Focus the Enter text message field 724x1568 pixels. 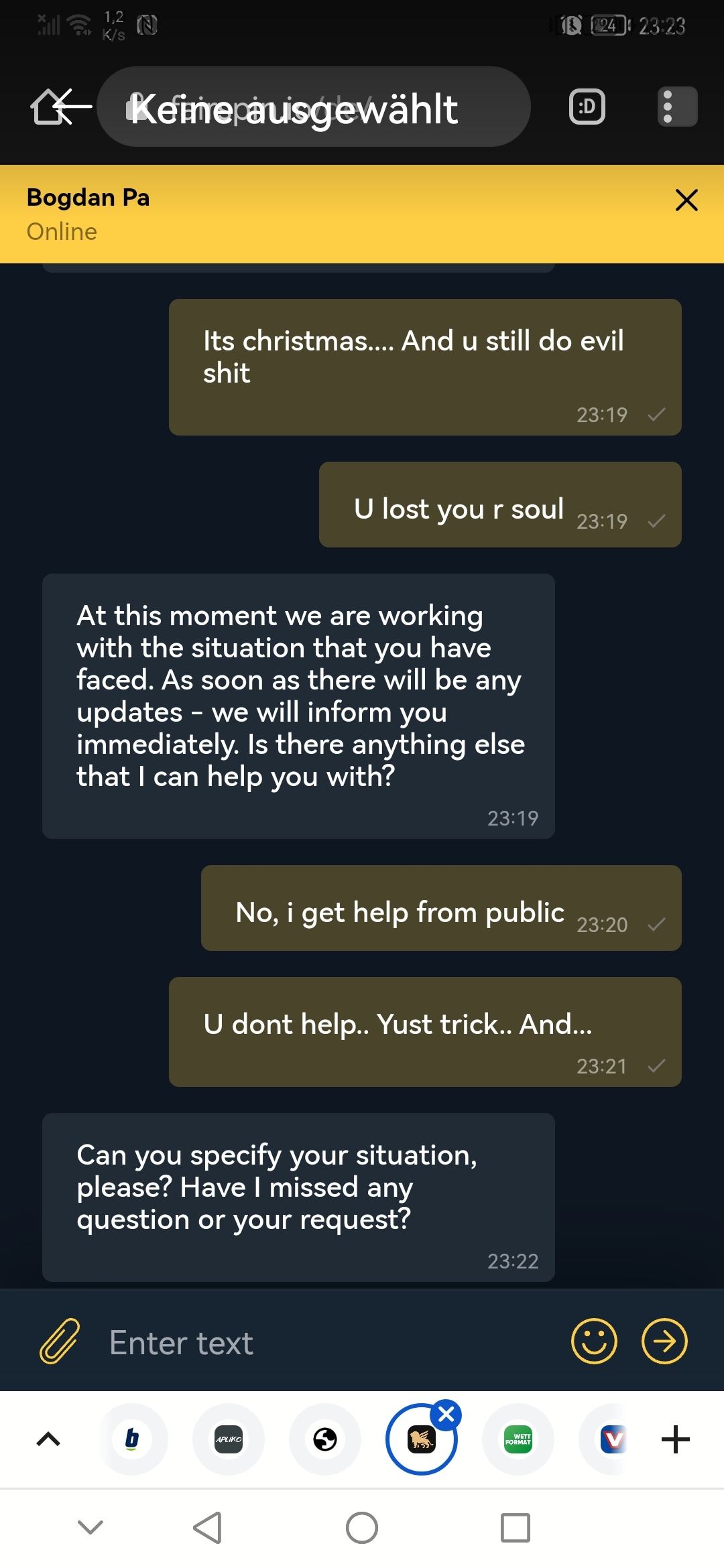[x=328, y=1343]
